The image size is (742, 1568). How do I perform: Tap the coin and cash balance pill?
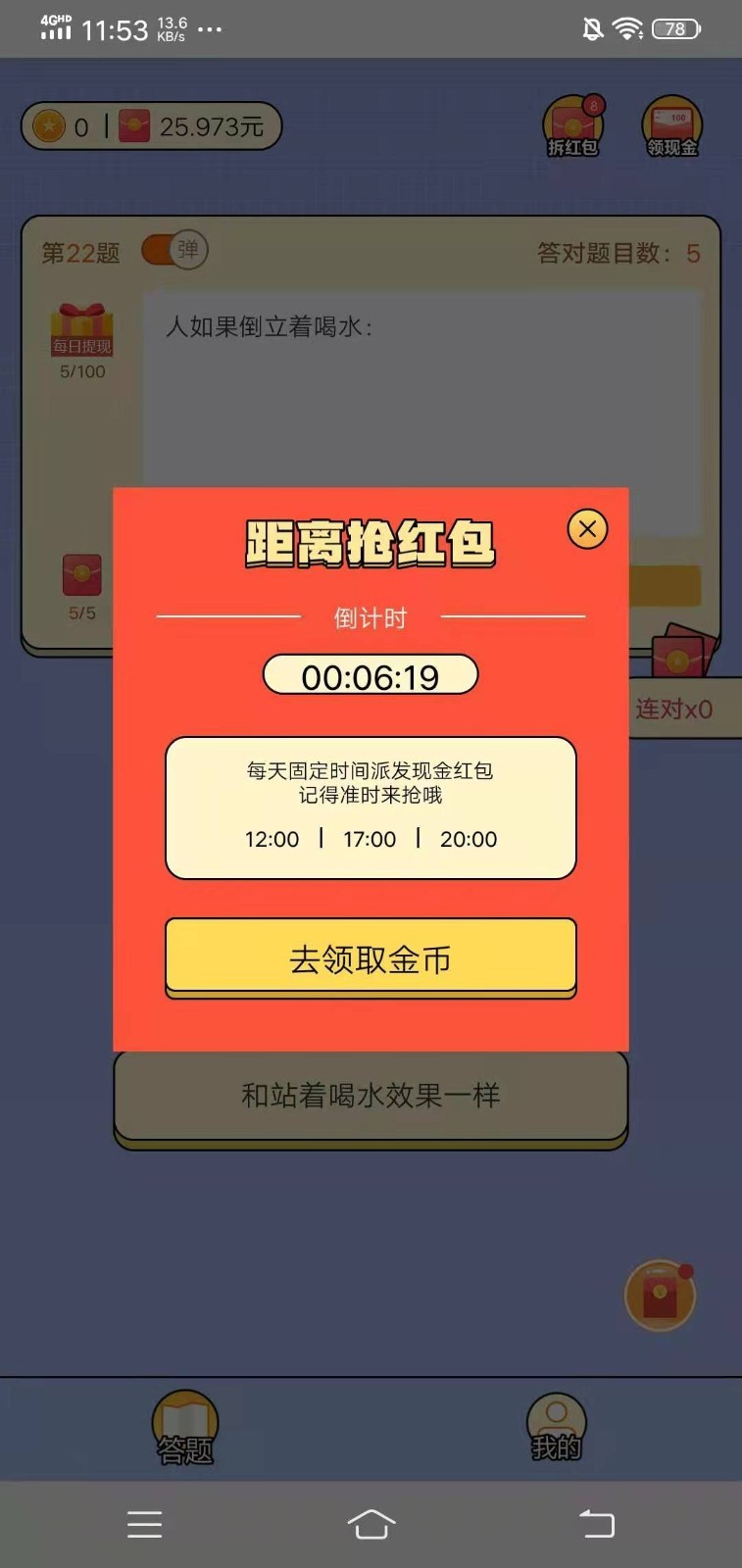point(152,126)
